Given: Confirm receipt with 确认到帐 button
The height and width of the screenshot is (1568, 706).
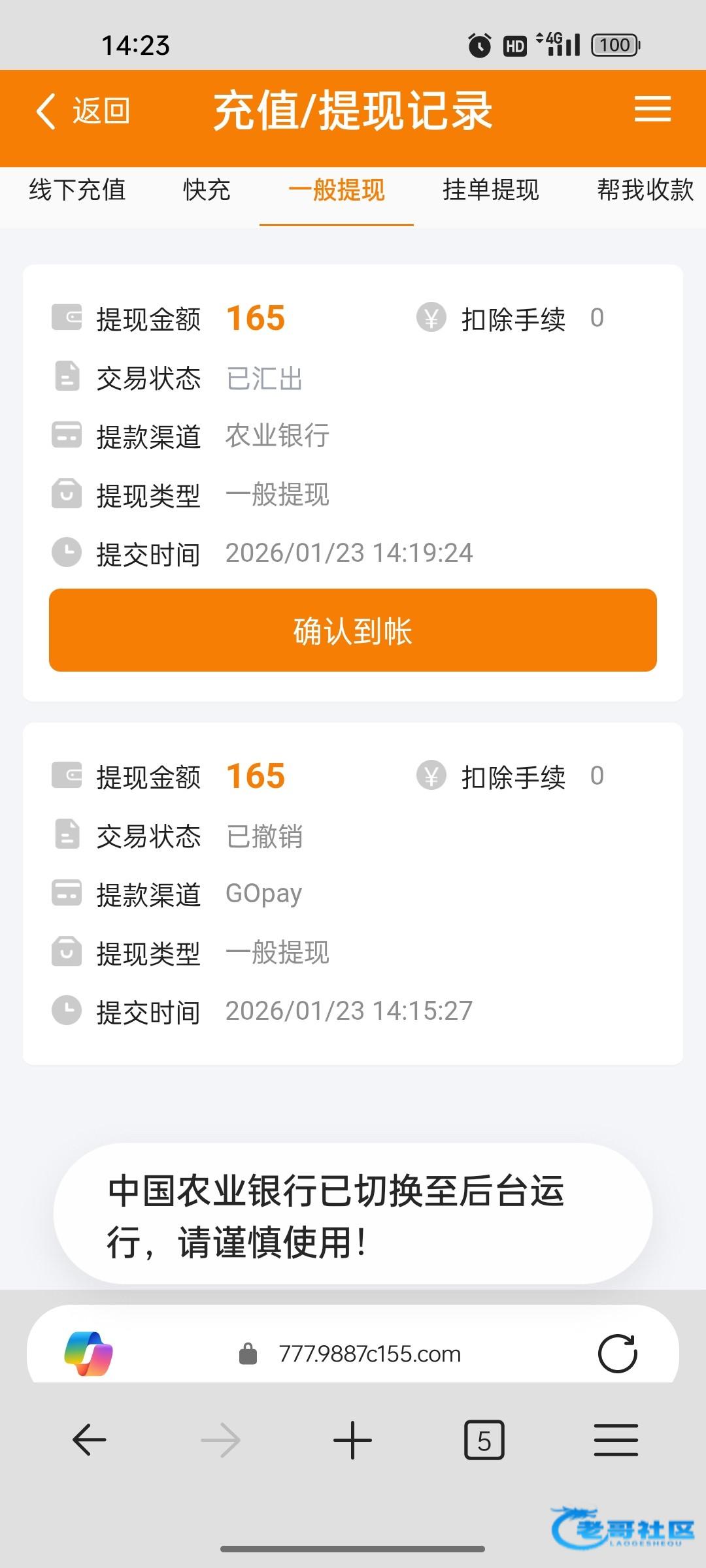Looking at the screenshot, I should pyautogui.click(x=353, y=630).
